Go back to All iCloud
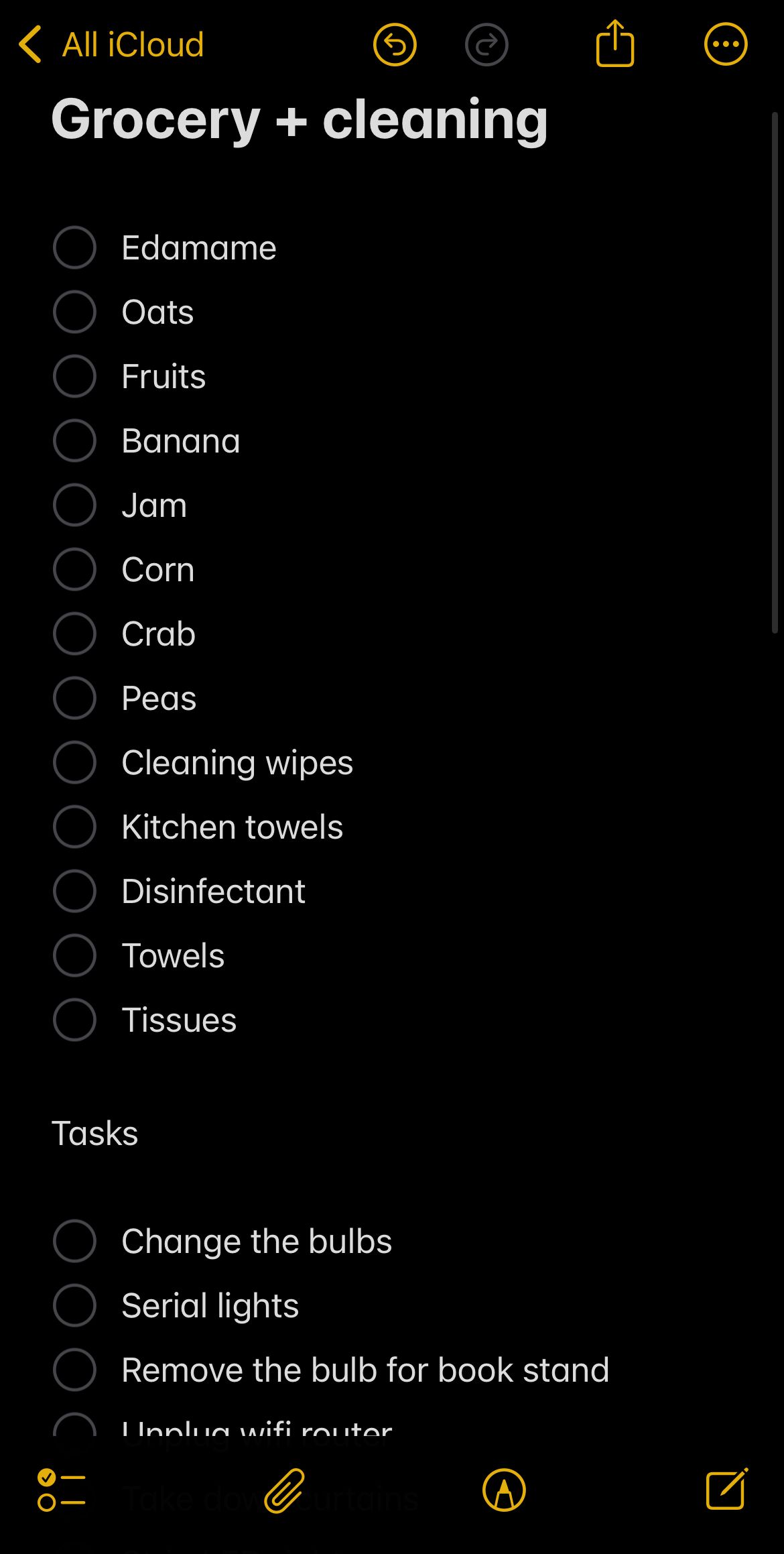 111,45
